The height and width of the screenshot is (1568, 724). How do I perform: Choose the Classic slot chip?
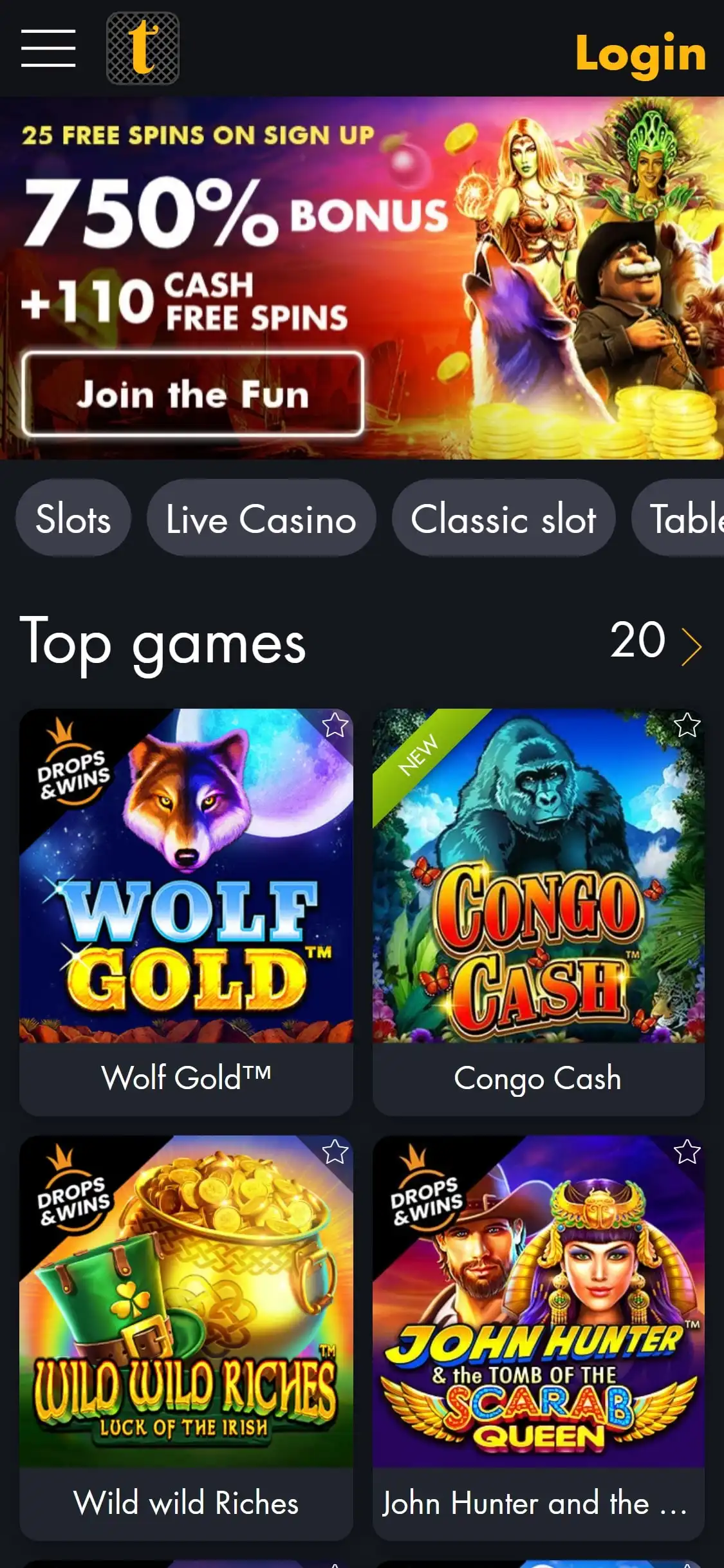click(503, 518)
